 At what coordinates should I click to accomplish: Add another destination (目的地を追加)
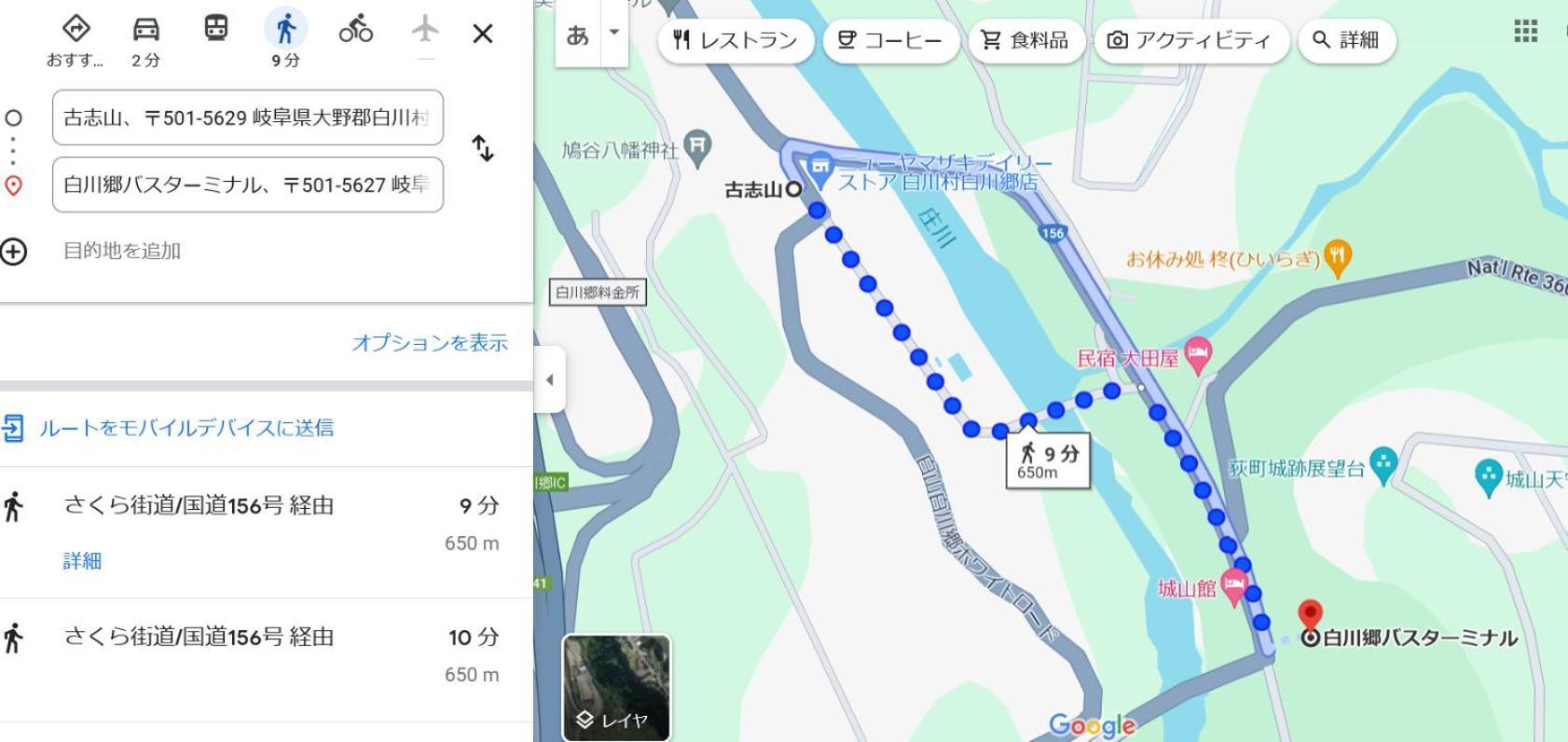(121, 251)
